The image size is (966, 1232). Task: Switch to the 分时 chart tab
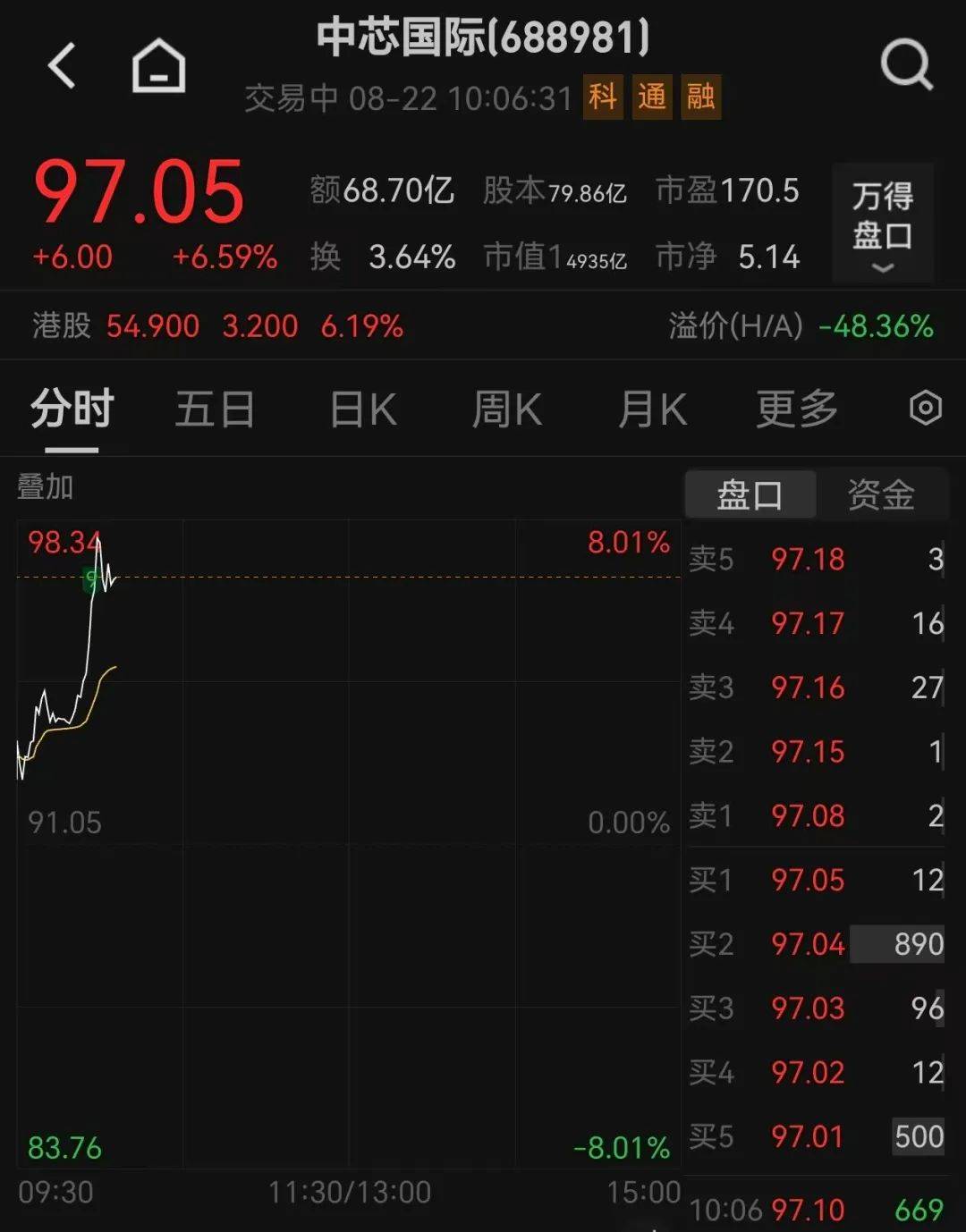point(72,409)
